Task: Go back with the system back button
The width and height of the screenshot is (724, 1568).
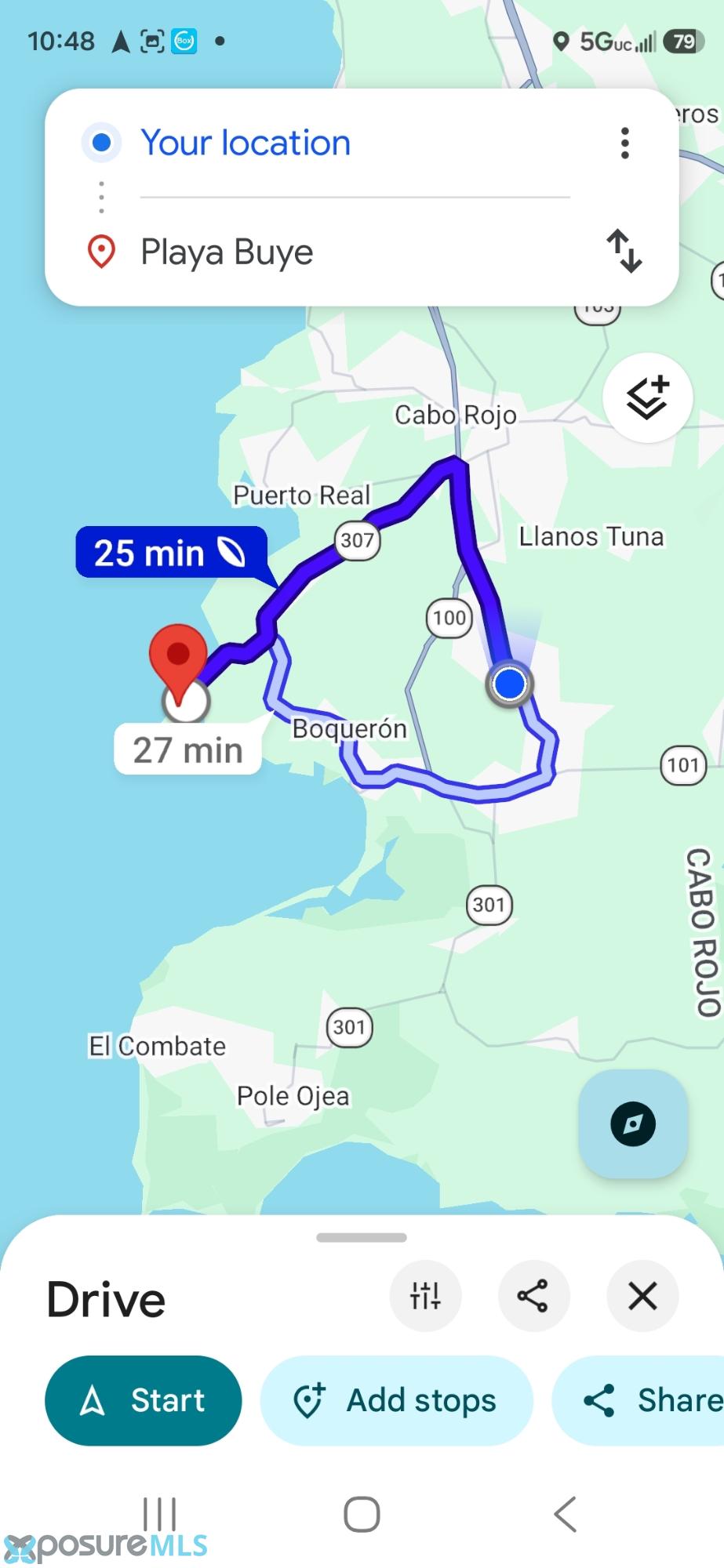Action: pos(565,1514)
